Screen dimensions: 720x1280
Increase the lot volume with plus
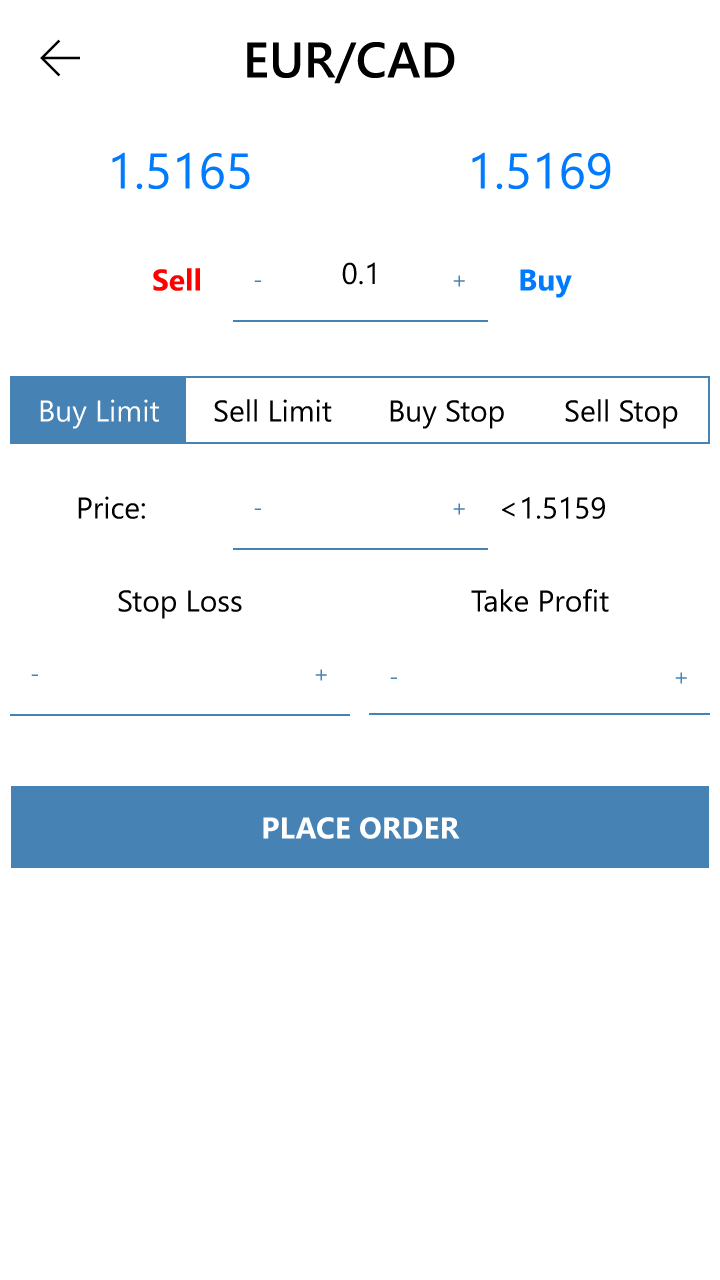(x=459, y=282)
